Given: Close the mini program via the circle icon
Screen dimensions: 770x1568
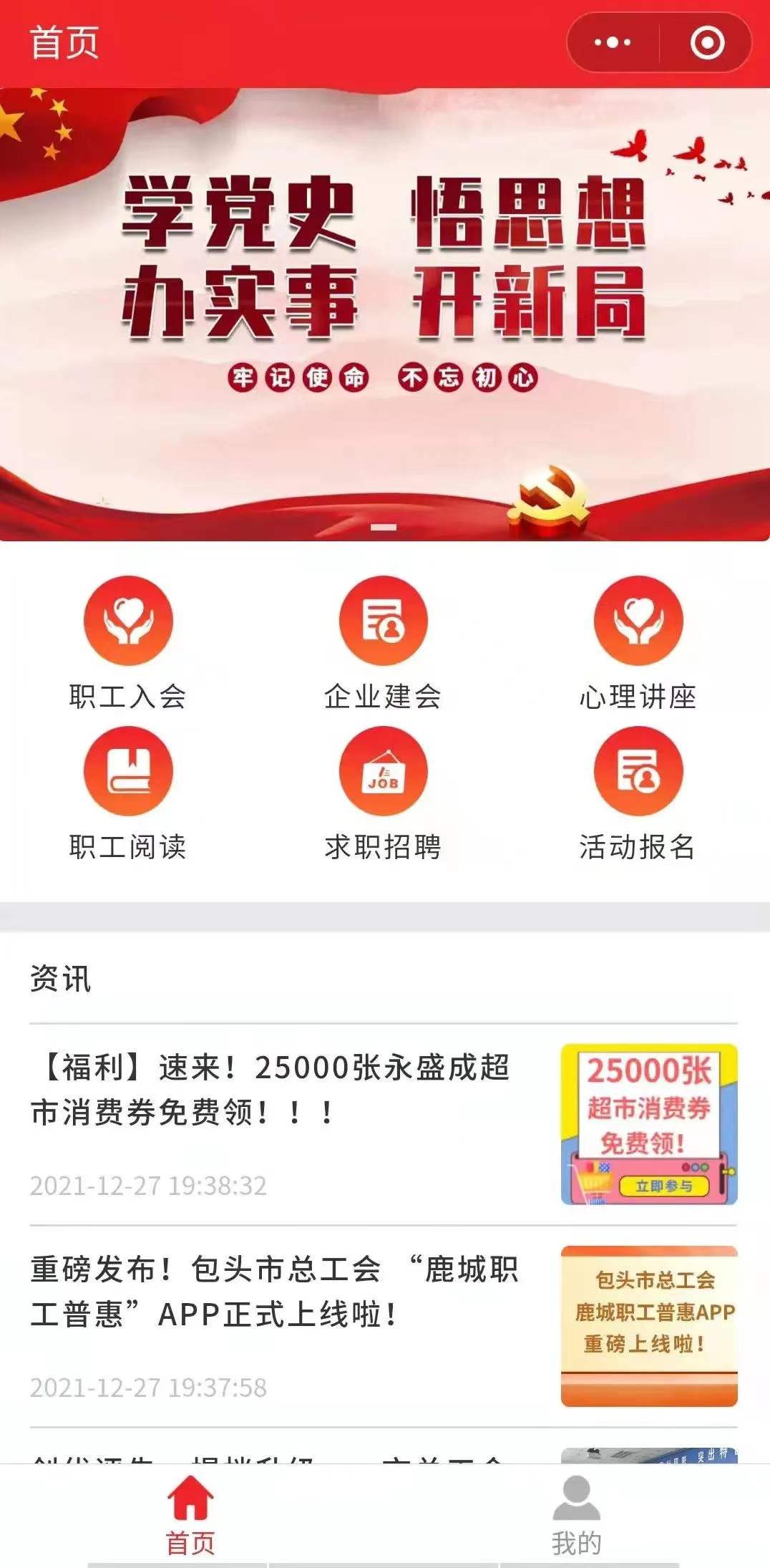Looking at the screenshot, I should pyautogui.click(x=707, y=43).
